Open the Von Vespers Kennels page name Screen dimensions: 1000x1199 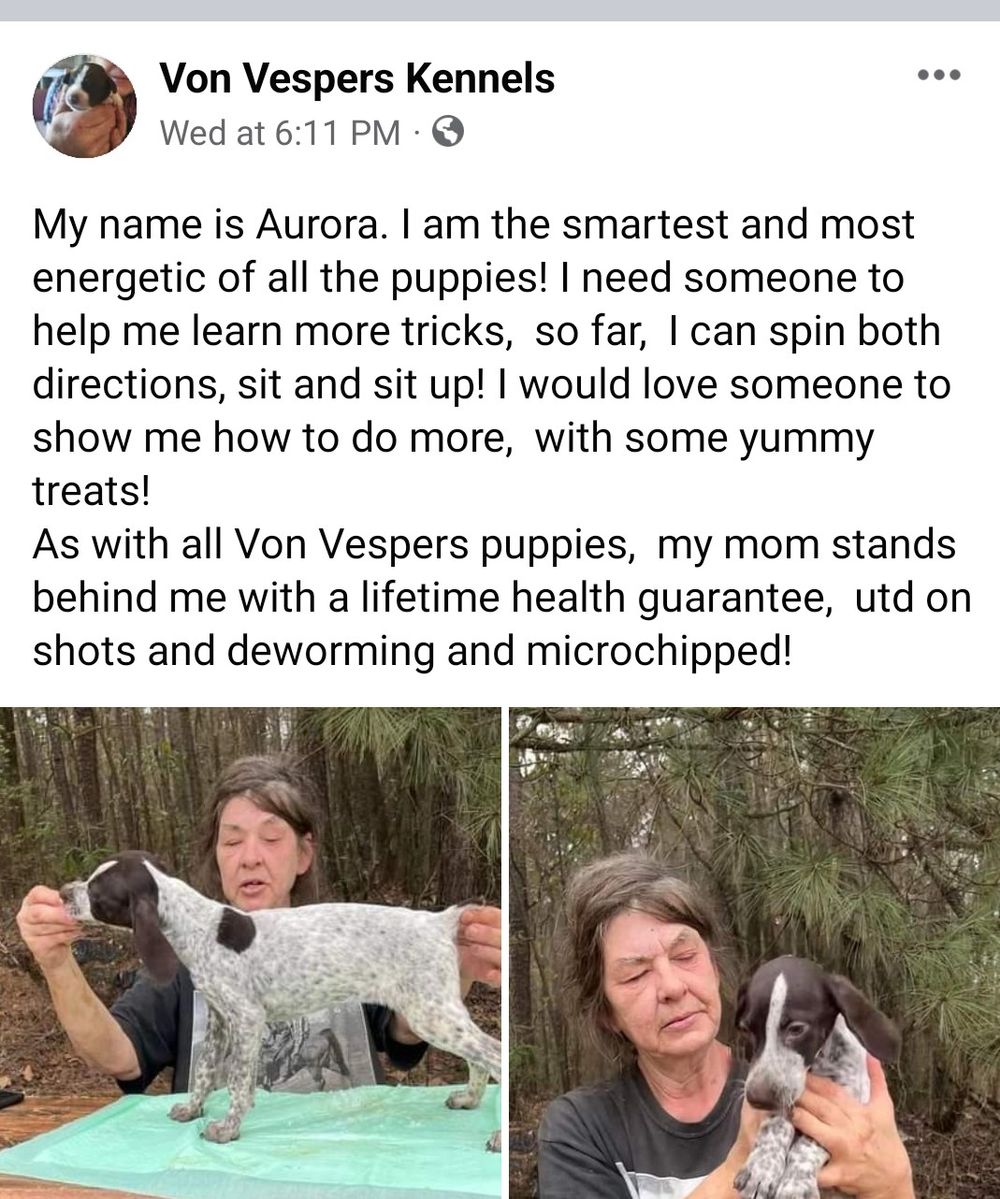(357, 78)
